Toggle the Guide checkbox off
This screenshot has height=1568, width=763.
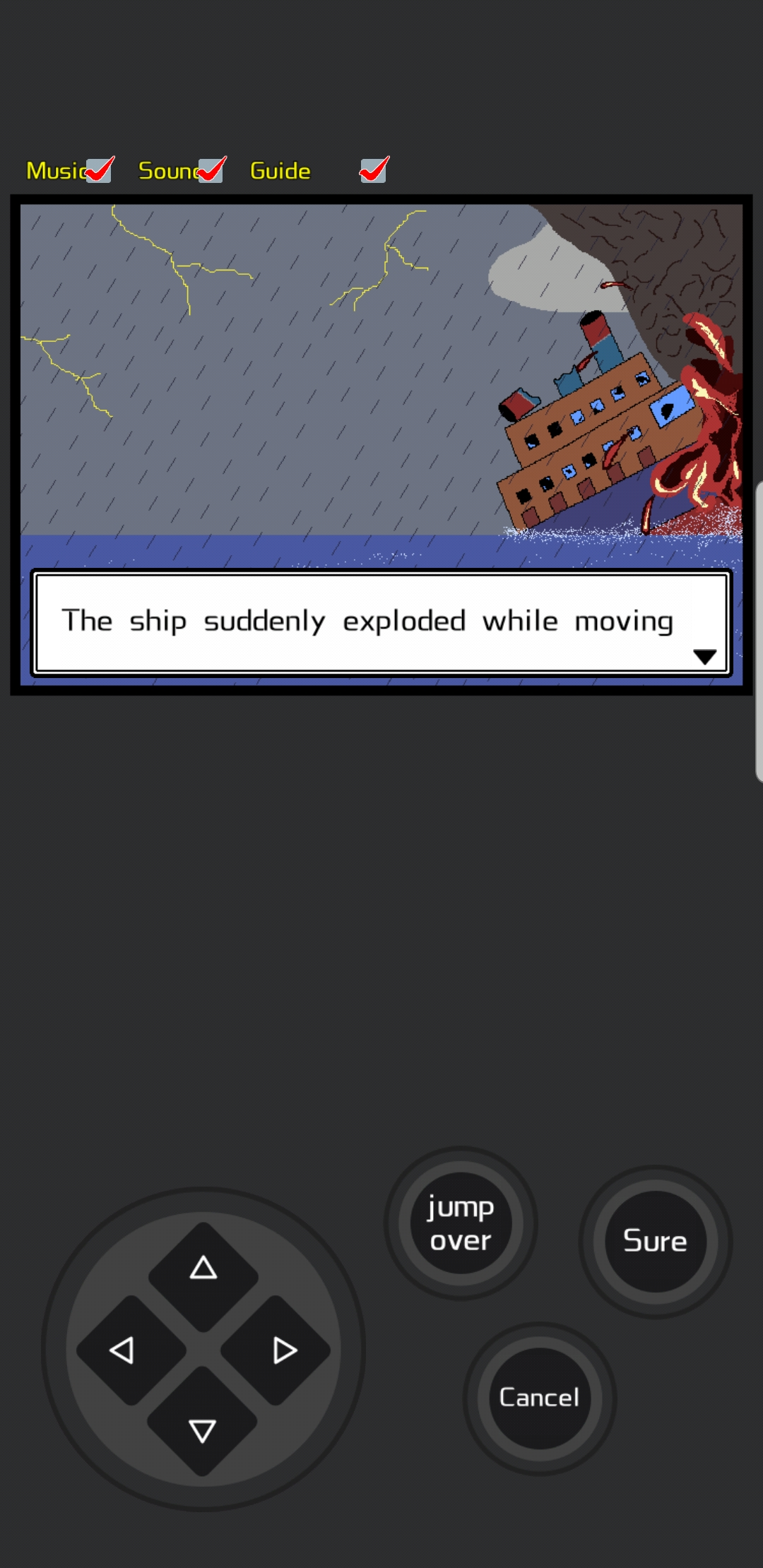pos(373,171)
